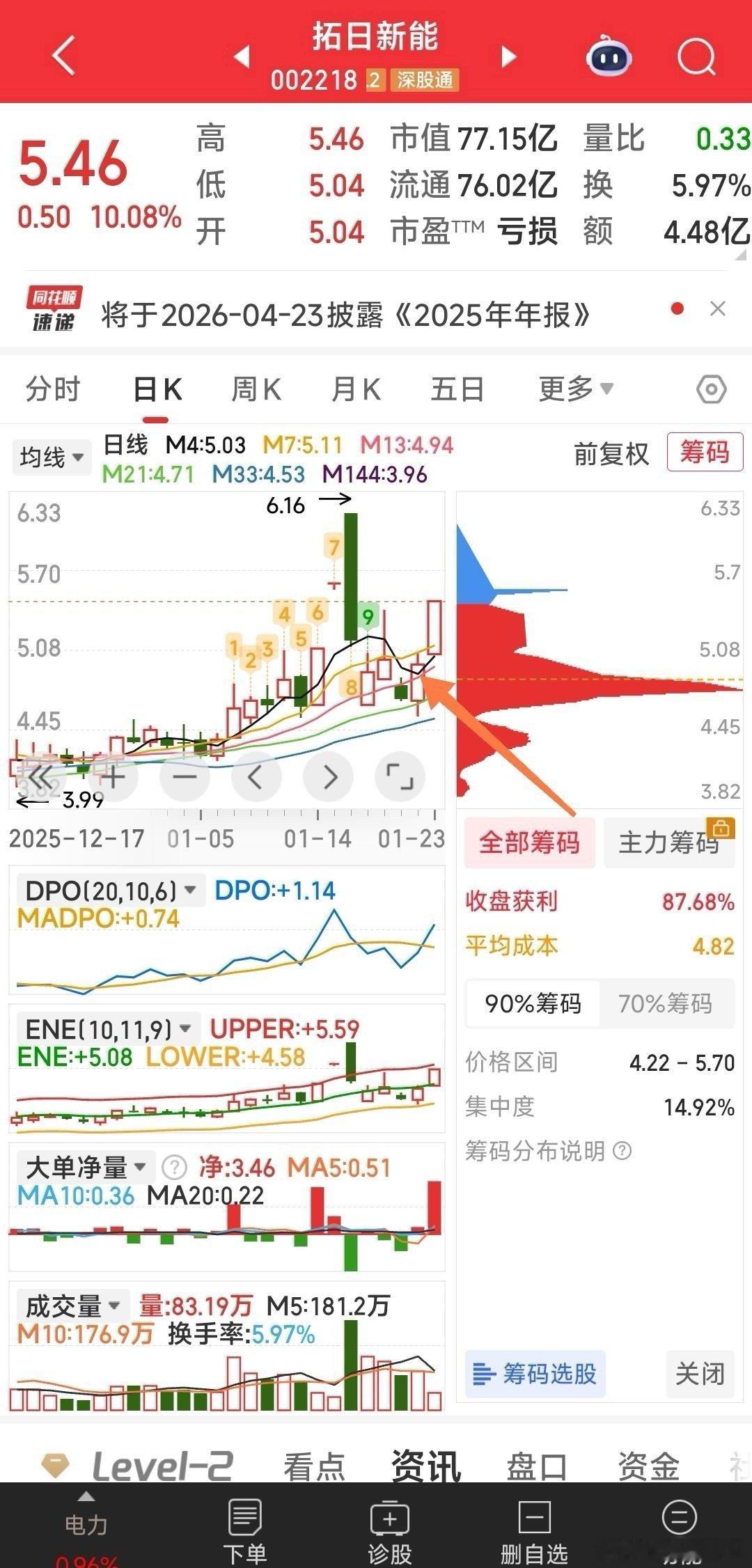Expand chart to fullscreen

tap(400, 776)
